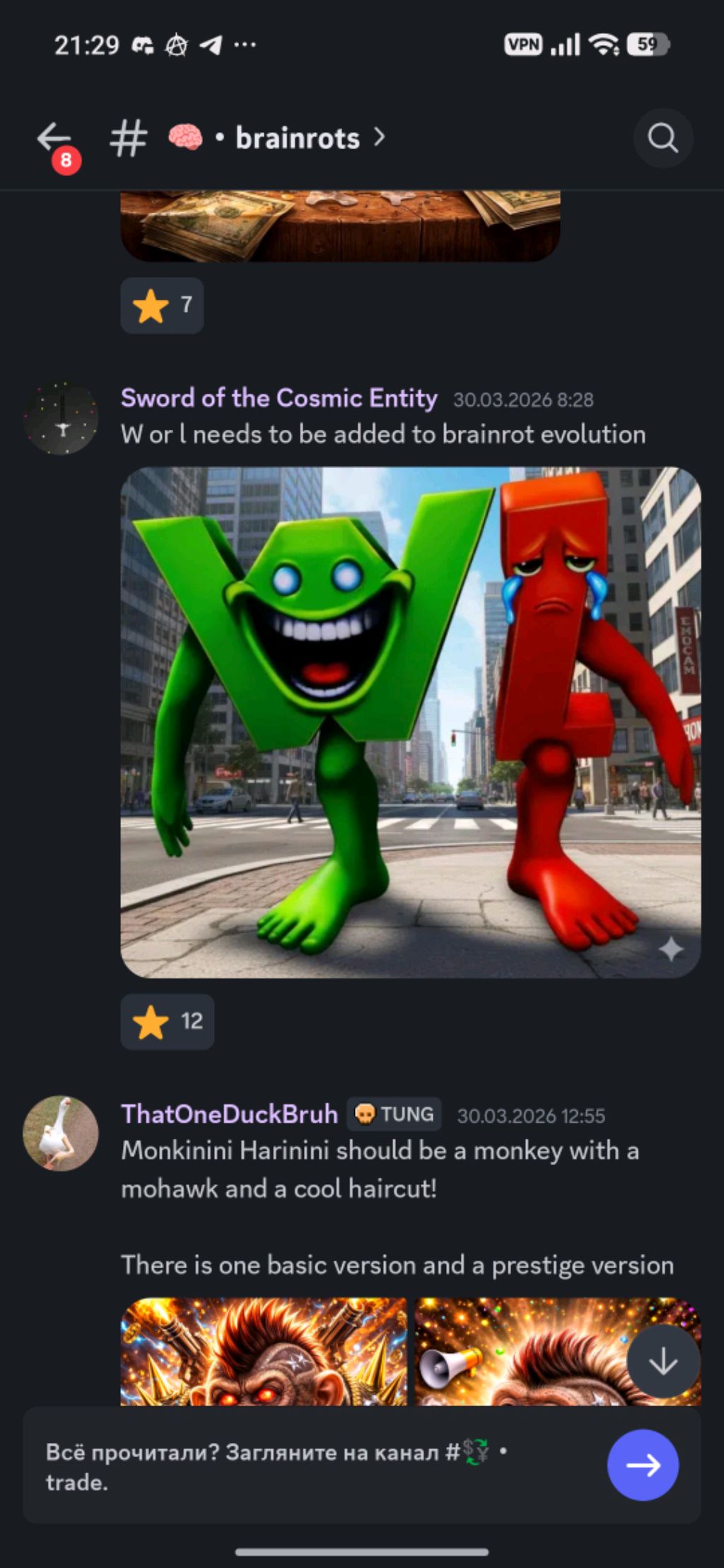React with the star showing 7
This screenshot has height=1568, width=724.
coord(162,305)
